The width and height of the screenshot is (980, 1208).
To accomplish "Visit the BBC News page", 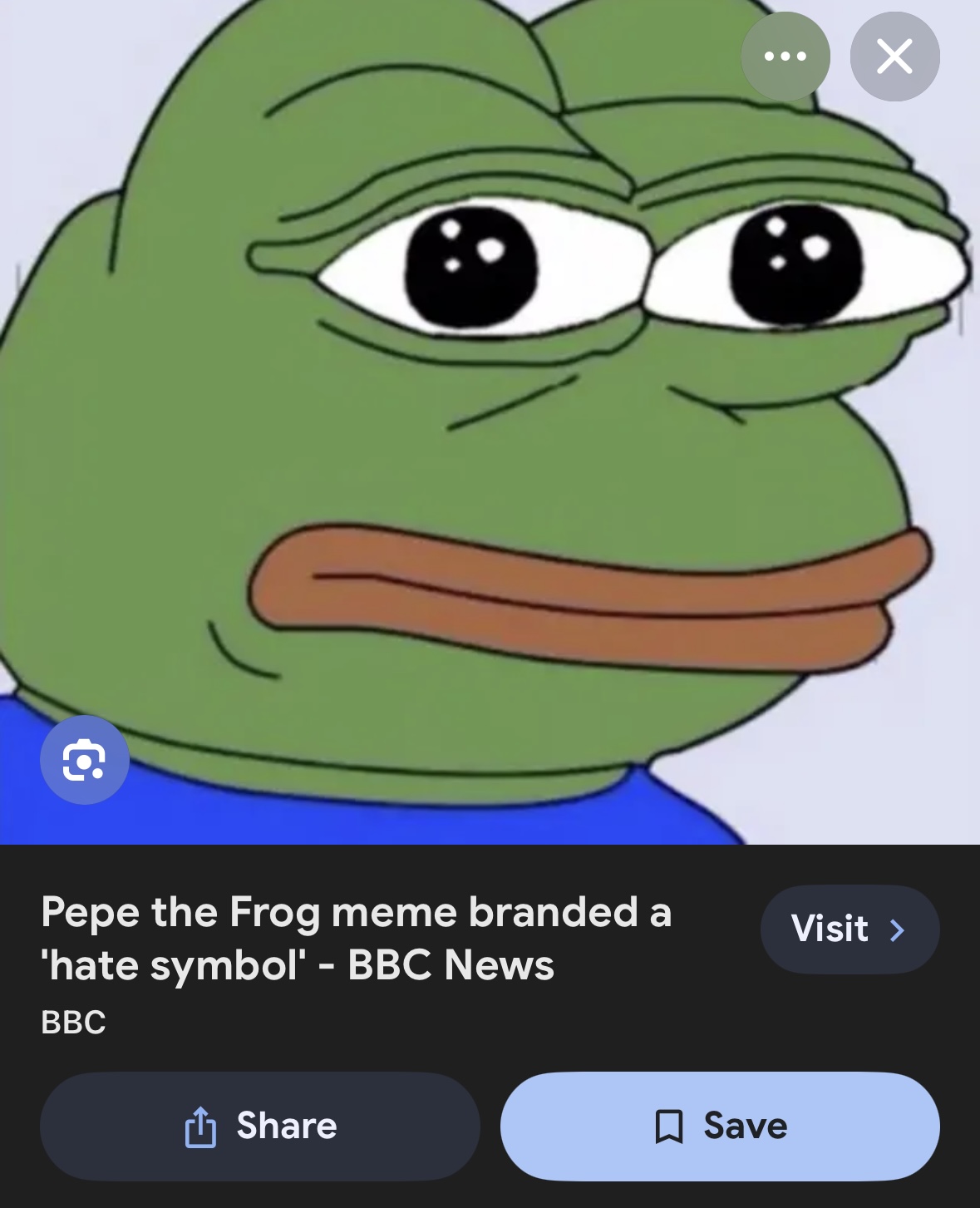I will point(849,929).
